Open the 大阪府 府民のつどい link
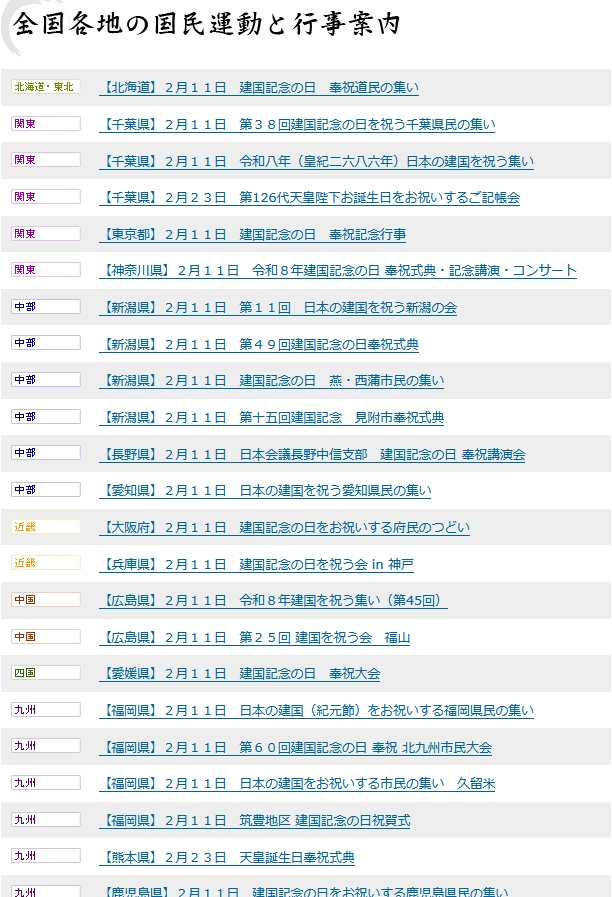 [x=284, y=528]
